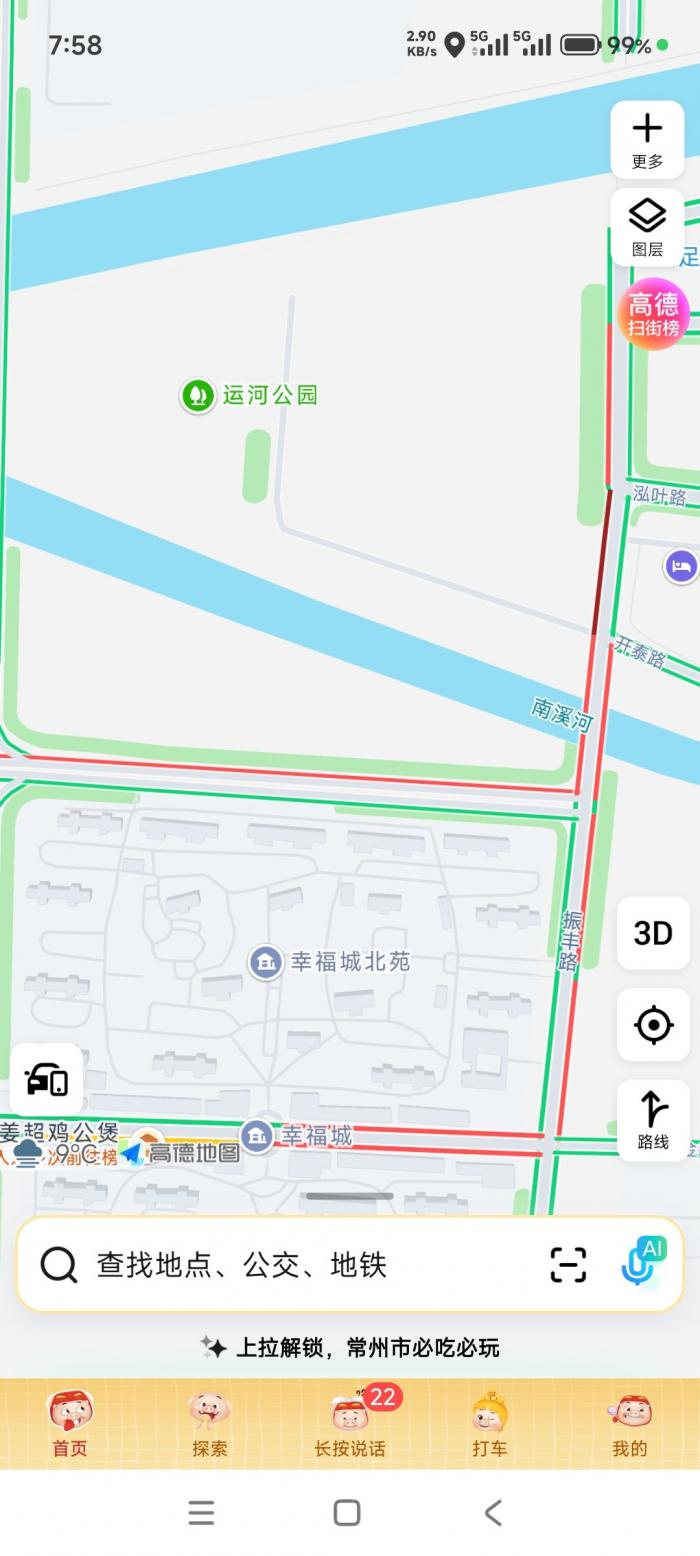Select the 幸福城北苑 map marker
This screenshot has width=700, height=1556.
point(266,962)
